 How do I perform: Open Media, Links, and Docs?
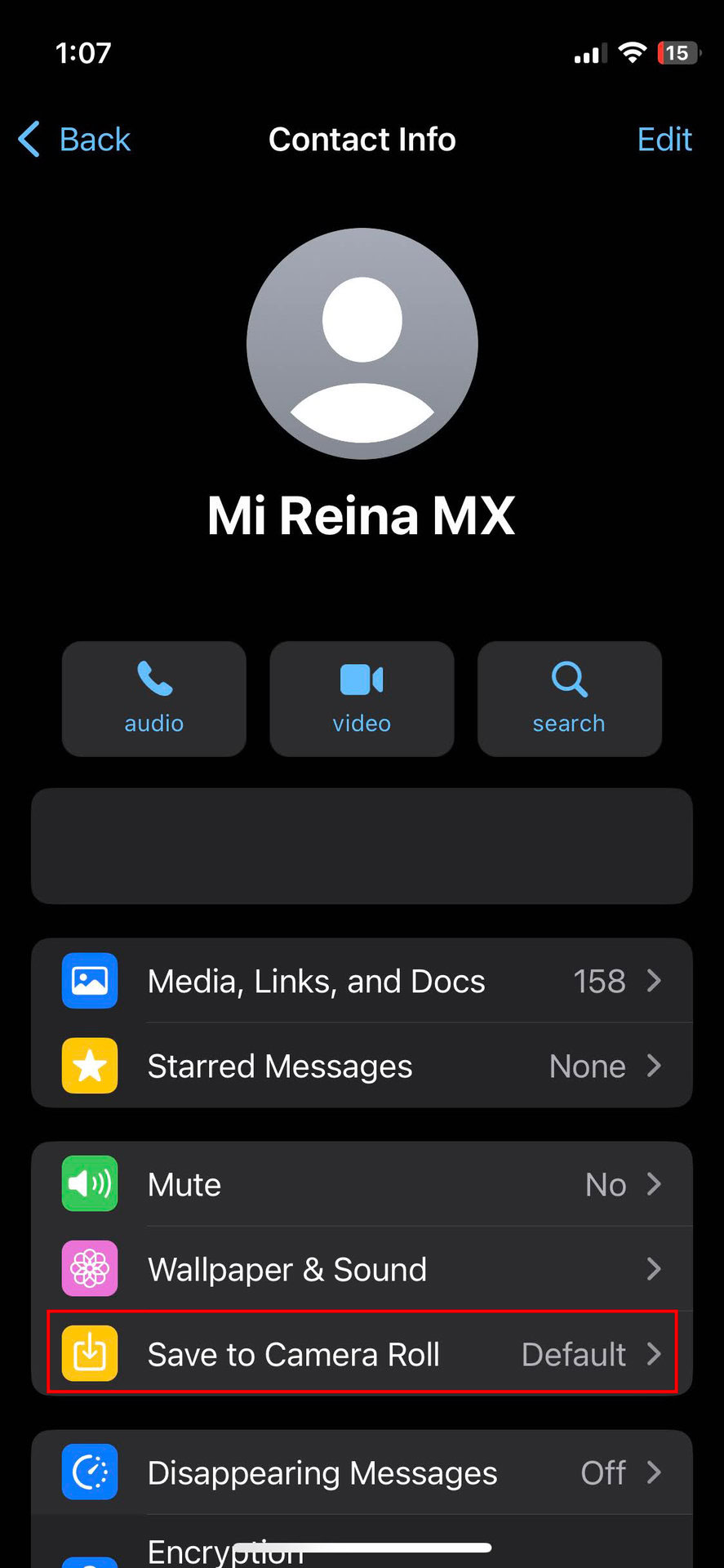coord(362,981)
